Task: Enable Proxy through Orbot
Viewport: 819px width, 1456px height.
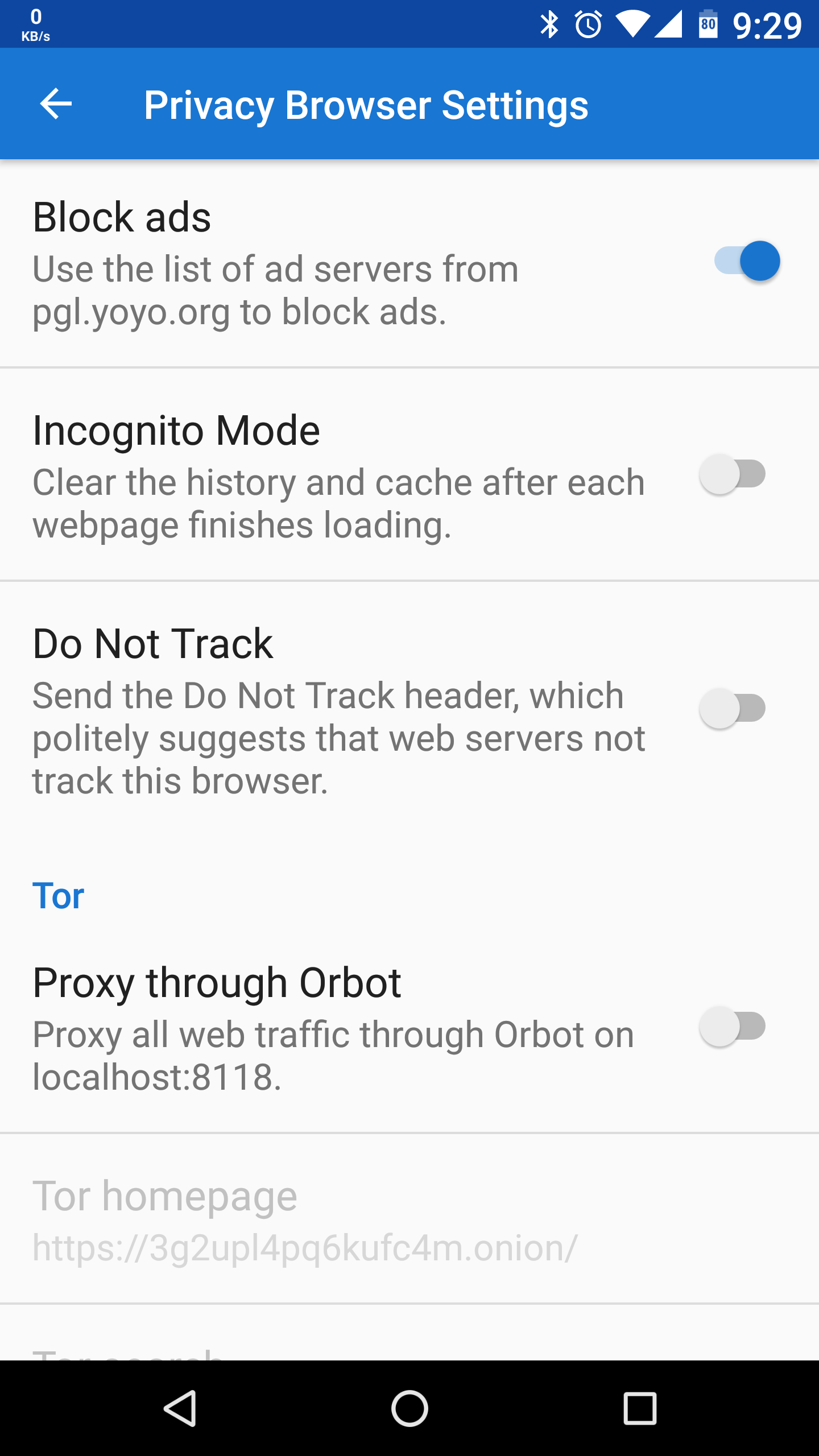Action: point(733,1026)
